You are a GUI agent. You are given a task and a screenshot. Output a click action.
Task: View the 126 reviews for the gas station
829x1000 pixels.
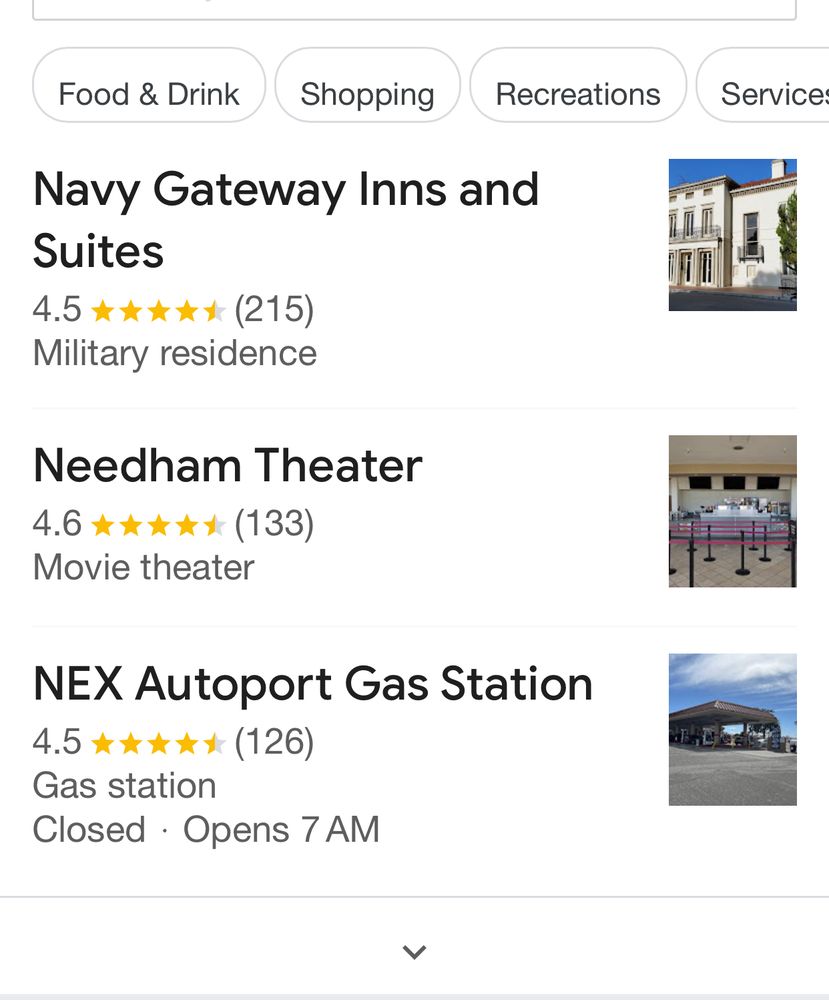[x=272, y=742]
